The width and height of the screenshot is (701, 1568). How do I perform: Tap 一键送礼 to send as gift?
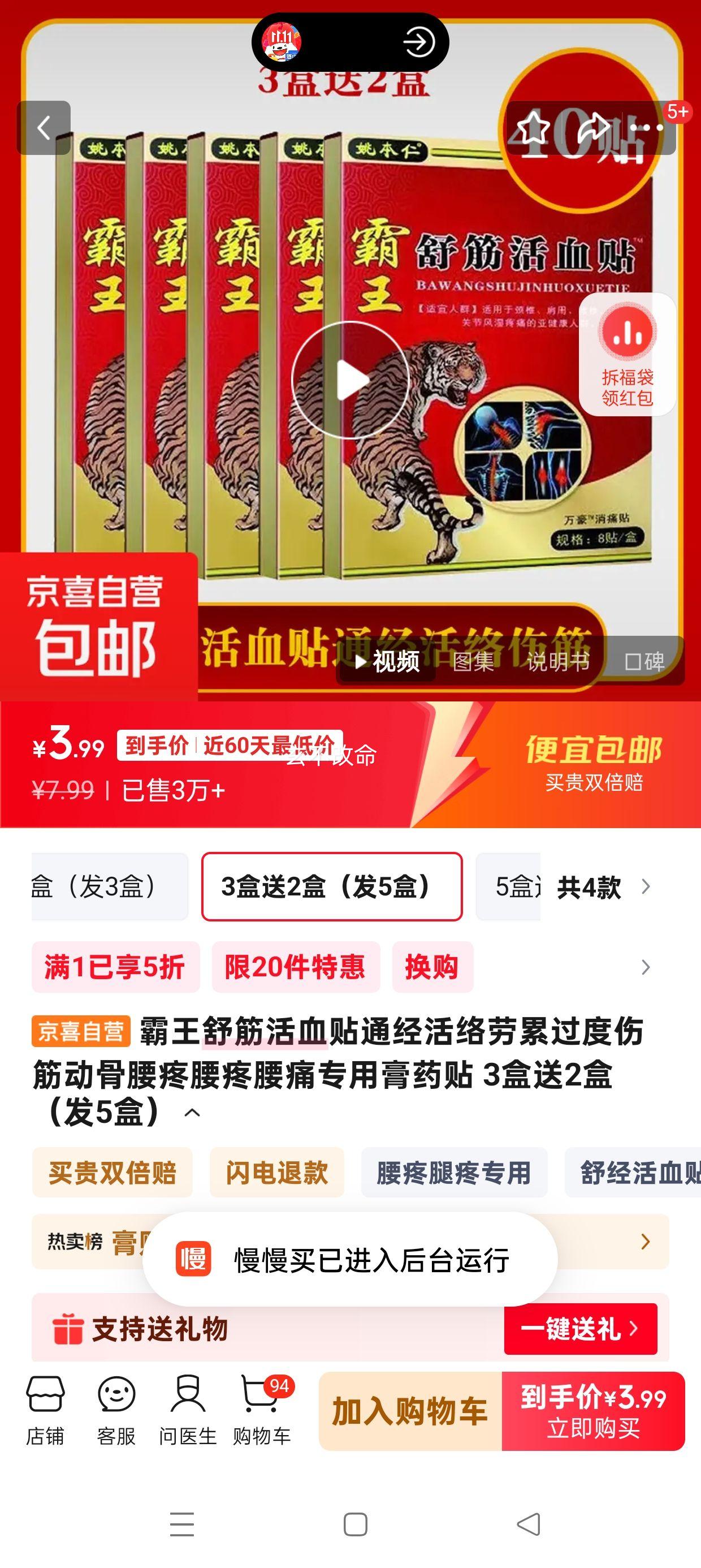(580, 1328)
